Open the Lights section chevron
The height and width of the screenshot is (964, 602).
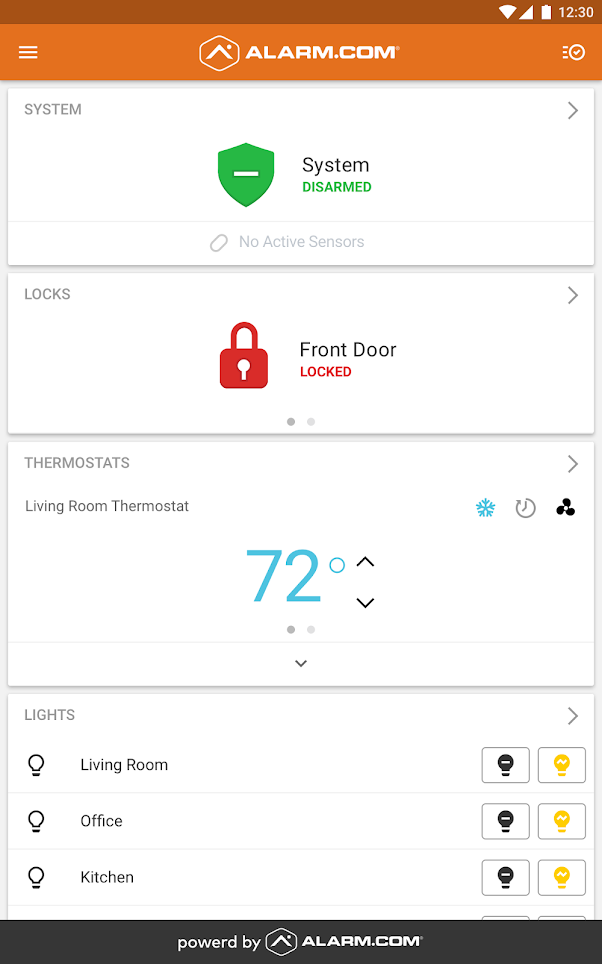point(572,716)
